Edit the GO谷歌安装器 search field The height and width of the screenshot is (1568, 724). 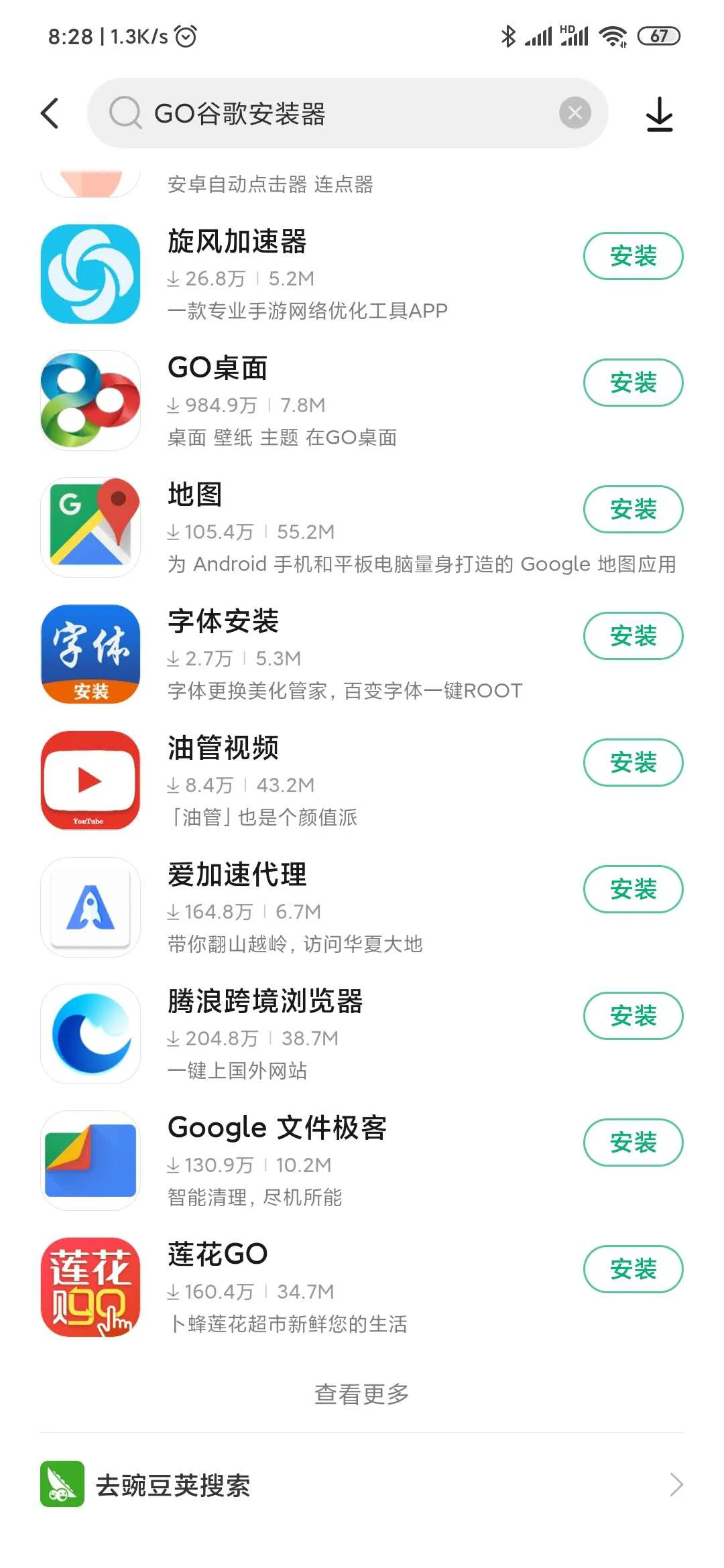tap(347, 113)
